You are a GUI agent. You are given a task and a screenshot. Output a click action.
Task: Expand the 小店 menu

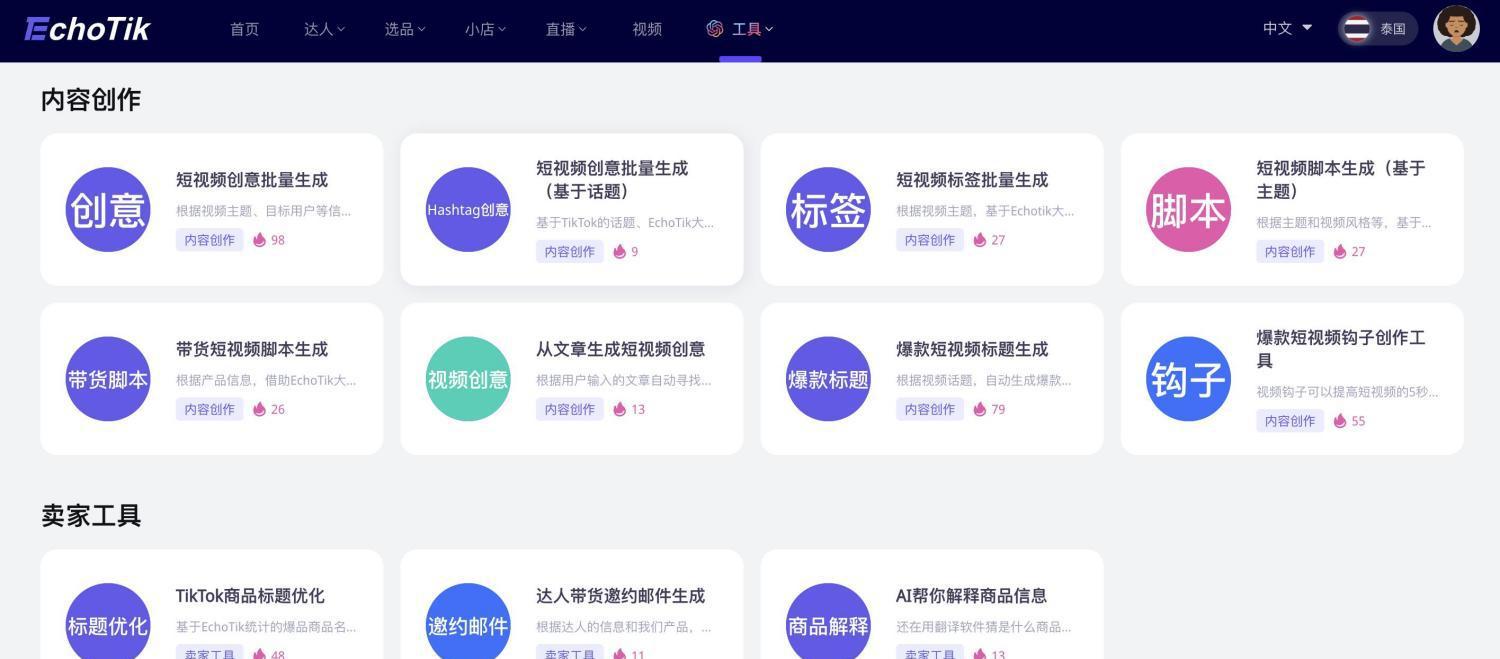pyautogui.click(x=484, y=29)
